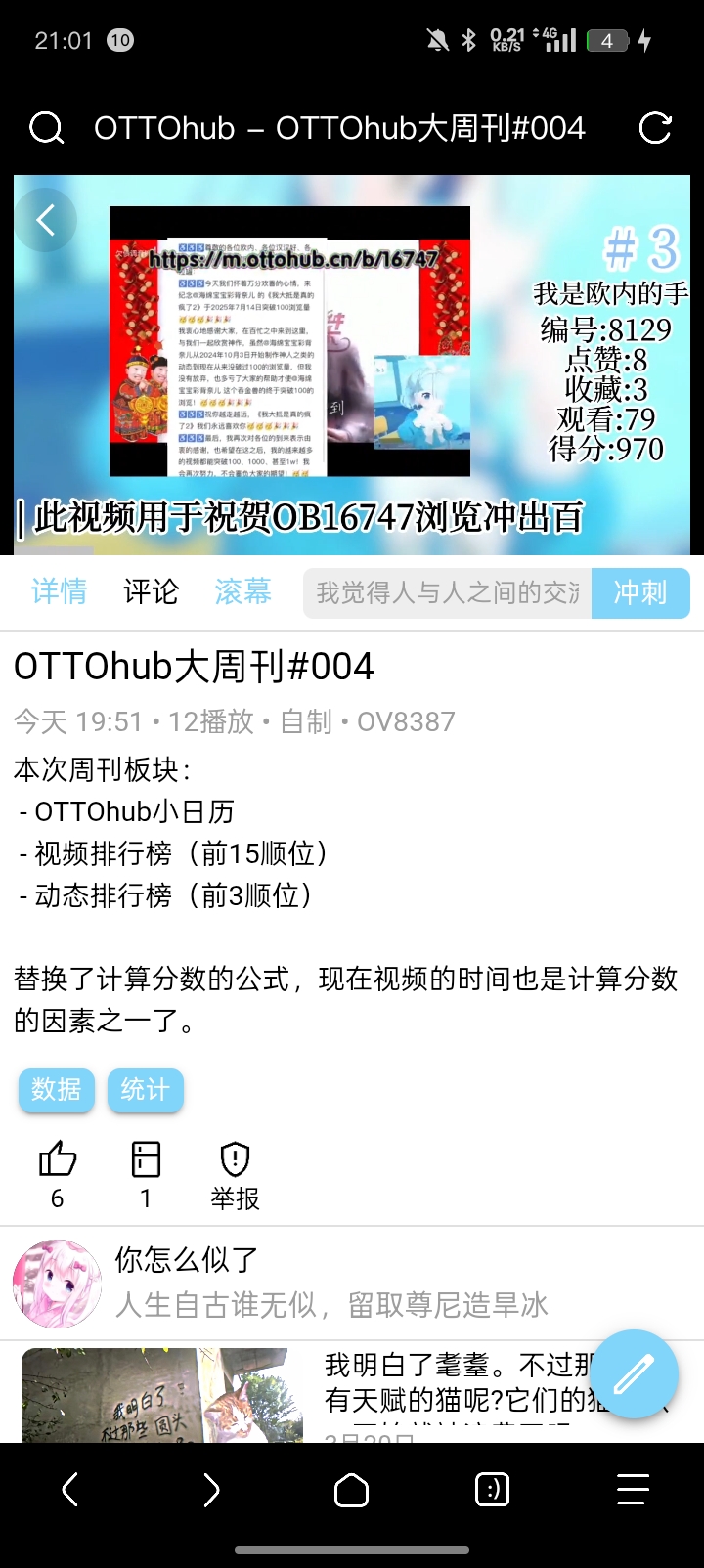The height and width of the screenshot is (1568, 704).
Task: Tap the browser forward arrow
Action: click(x=211, y=1490)
